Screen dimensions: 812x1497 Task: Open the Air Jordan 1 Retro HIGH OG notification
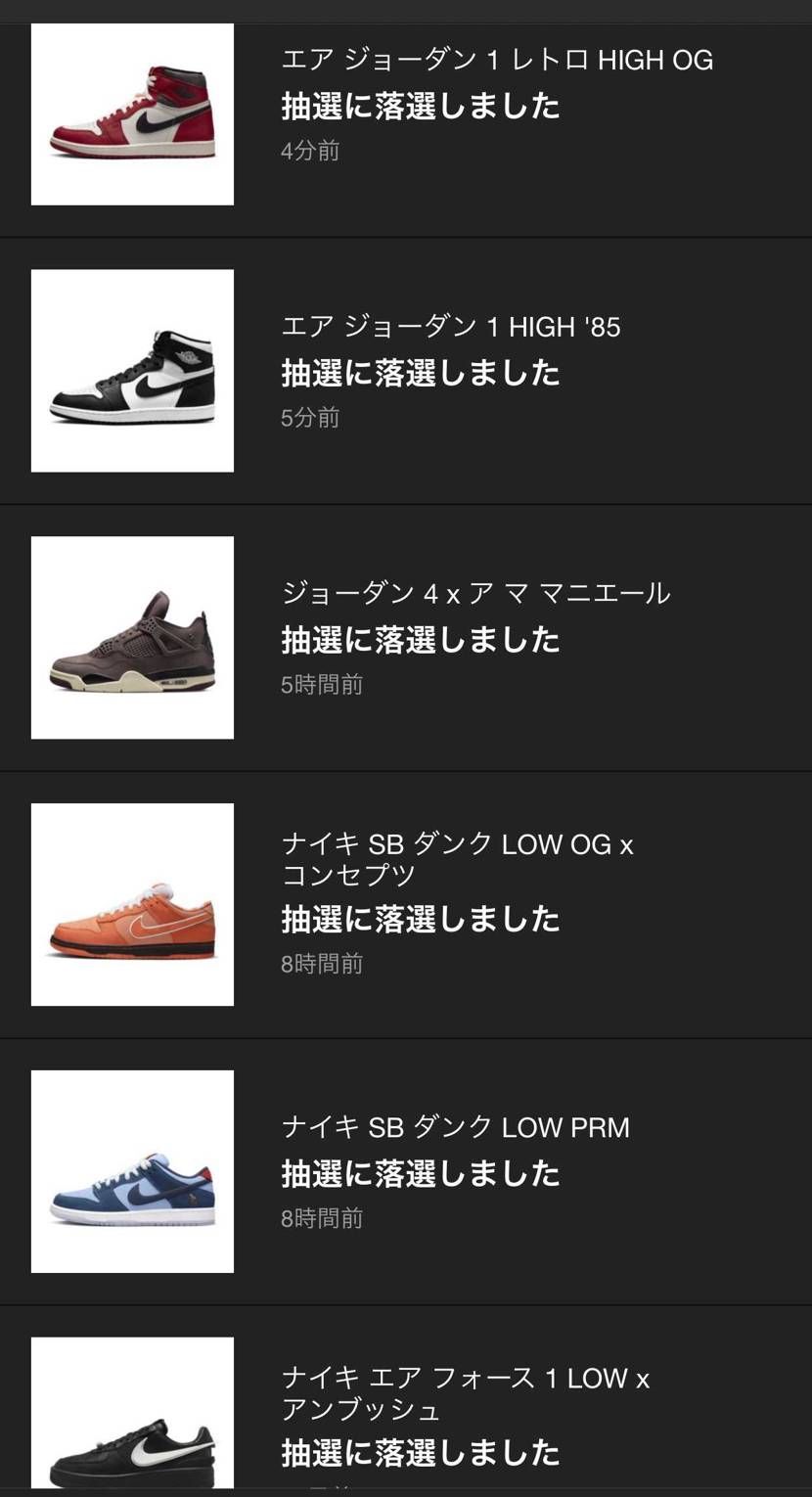coord(421,108)
